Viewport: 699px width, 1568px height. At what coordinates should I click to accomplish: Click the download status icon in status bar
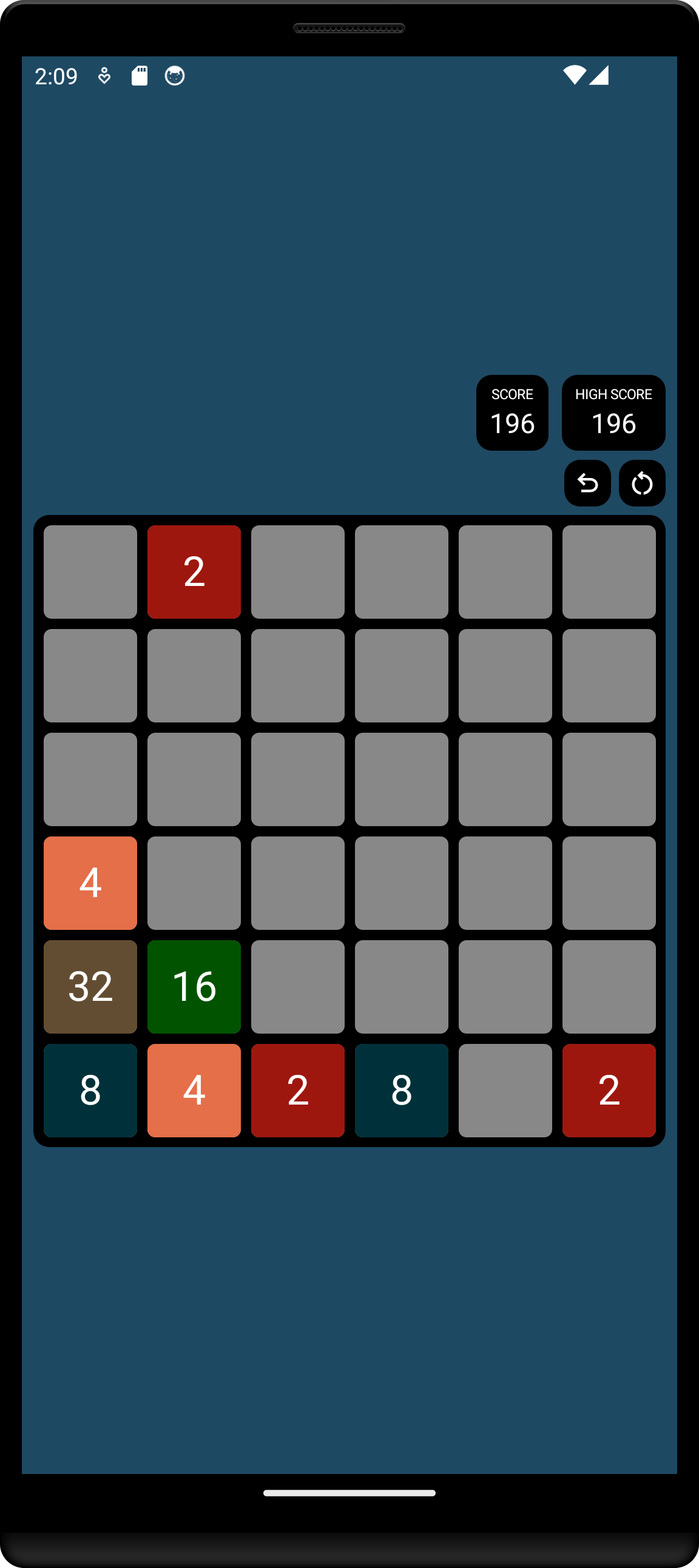pos(104,76)
